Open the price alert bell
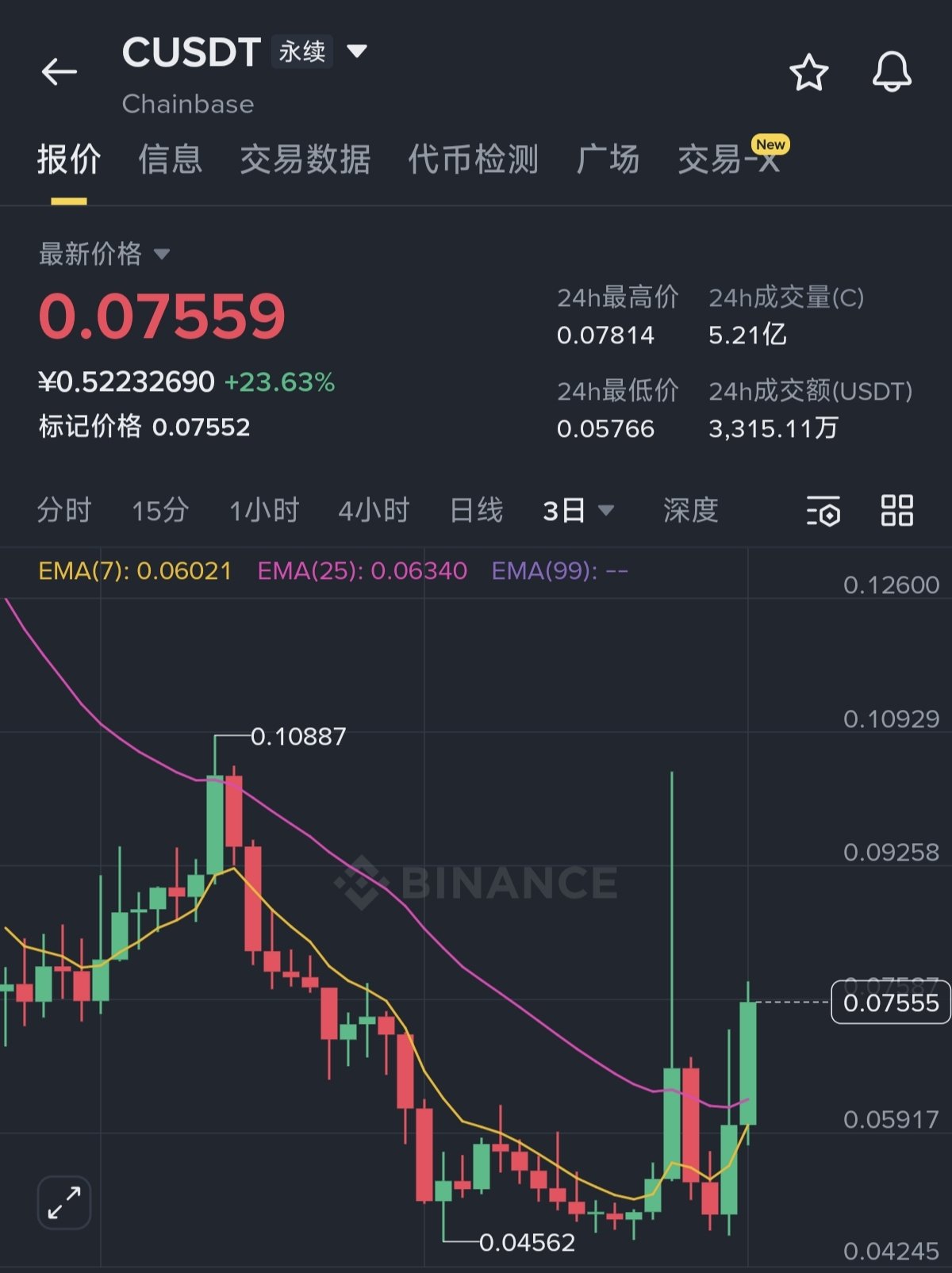 pos(892,73)
